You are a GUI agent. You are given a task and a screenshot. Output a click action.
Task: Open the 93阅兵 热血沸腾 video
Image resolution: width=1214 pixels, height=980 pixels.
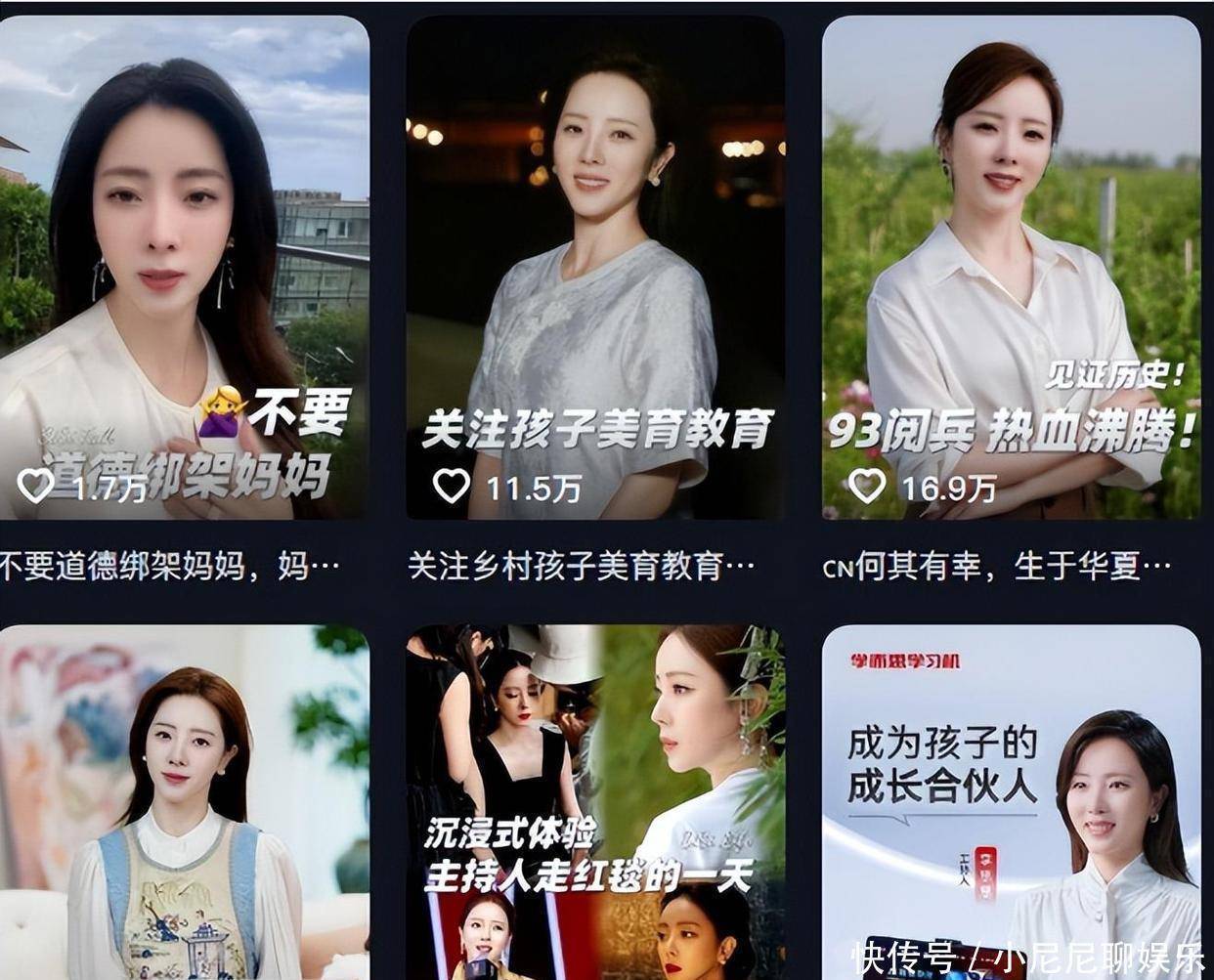[x=1011, y=266]
